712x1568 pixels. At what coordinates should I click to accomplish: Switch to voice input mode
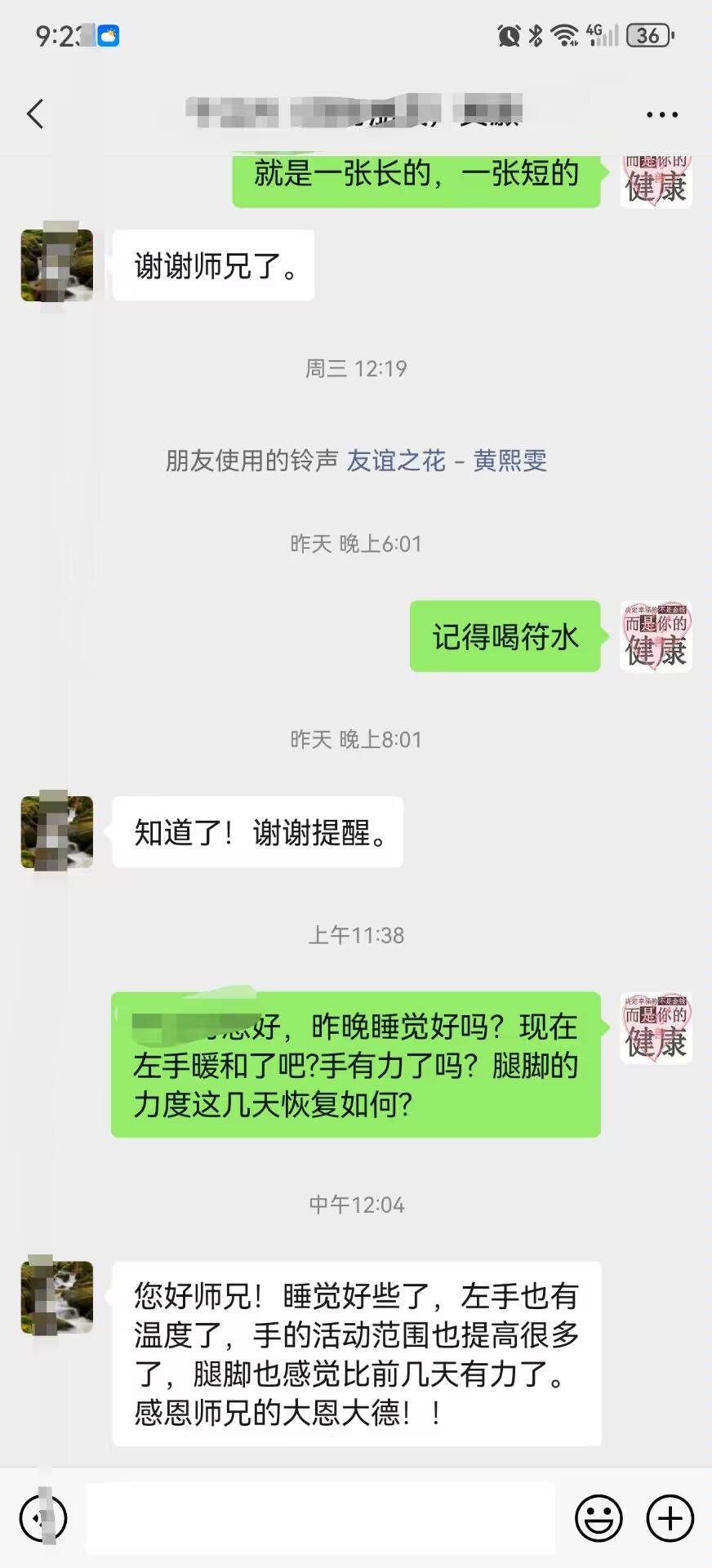(x=42, y=1518)
